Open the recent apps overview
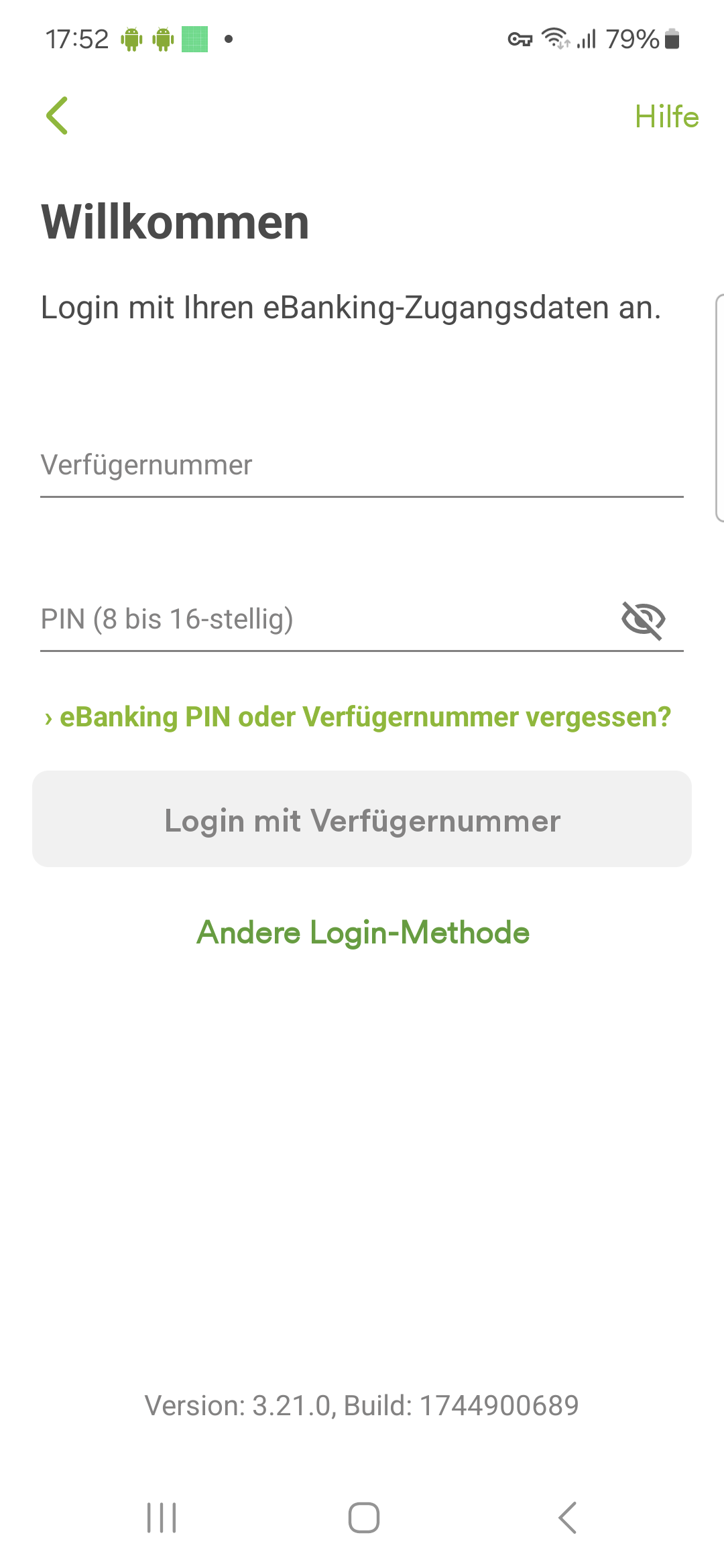This screenshot has height=1568, width=724. pos(162,1518)
